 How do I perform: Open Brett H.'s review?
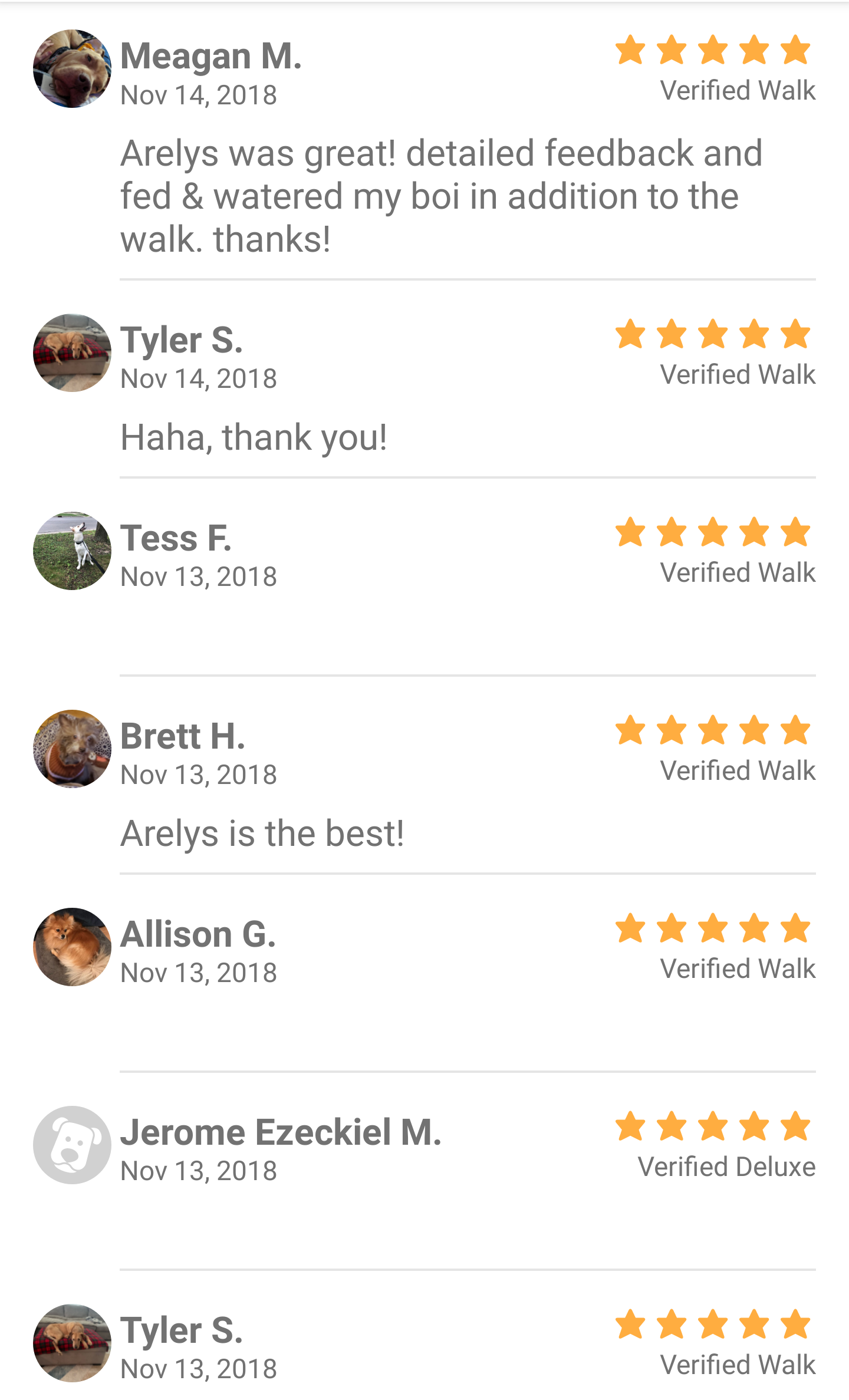coord(424,778)
